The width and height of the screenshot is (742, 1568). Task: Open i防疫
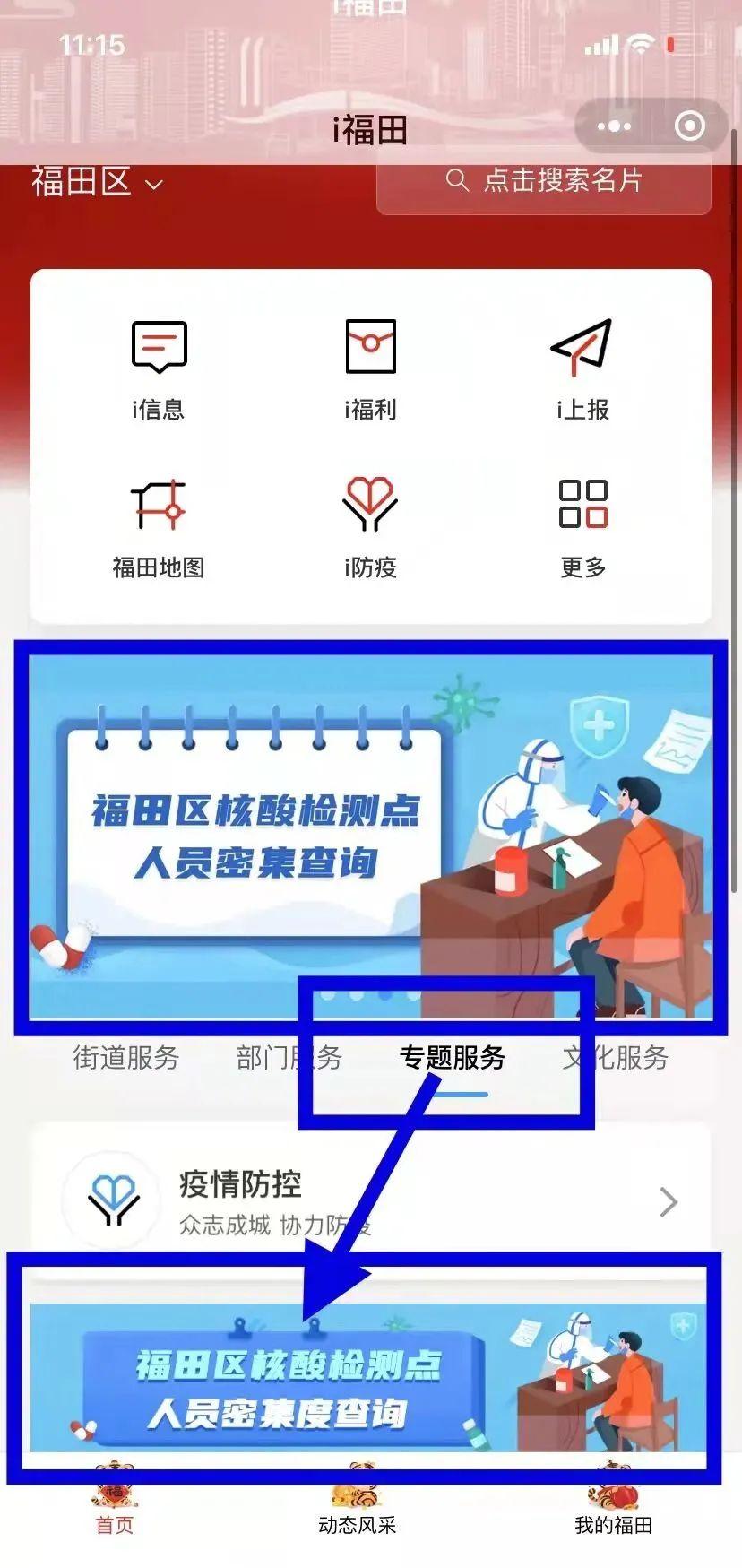click(370, 528)
